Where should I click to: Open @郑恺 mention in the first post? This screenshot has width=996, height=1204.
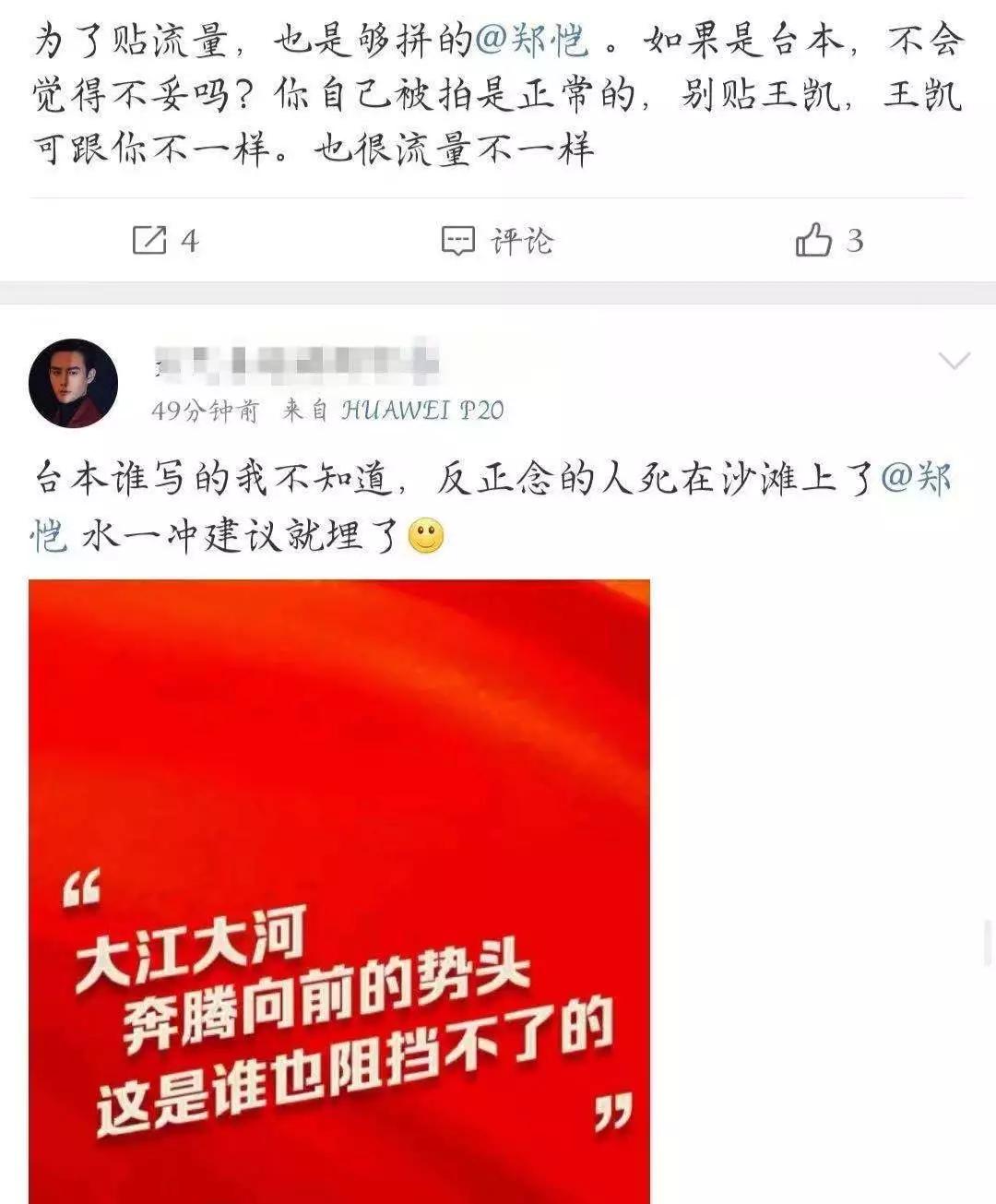[530, 42]
